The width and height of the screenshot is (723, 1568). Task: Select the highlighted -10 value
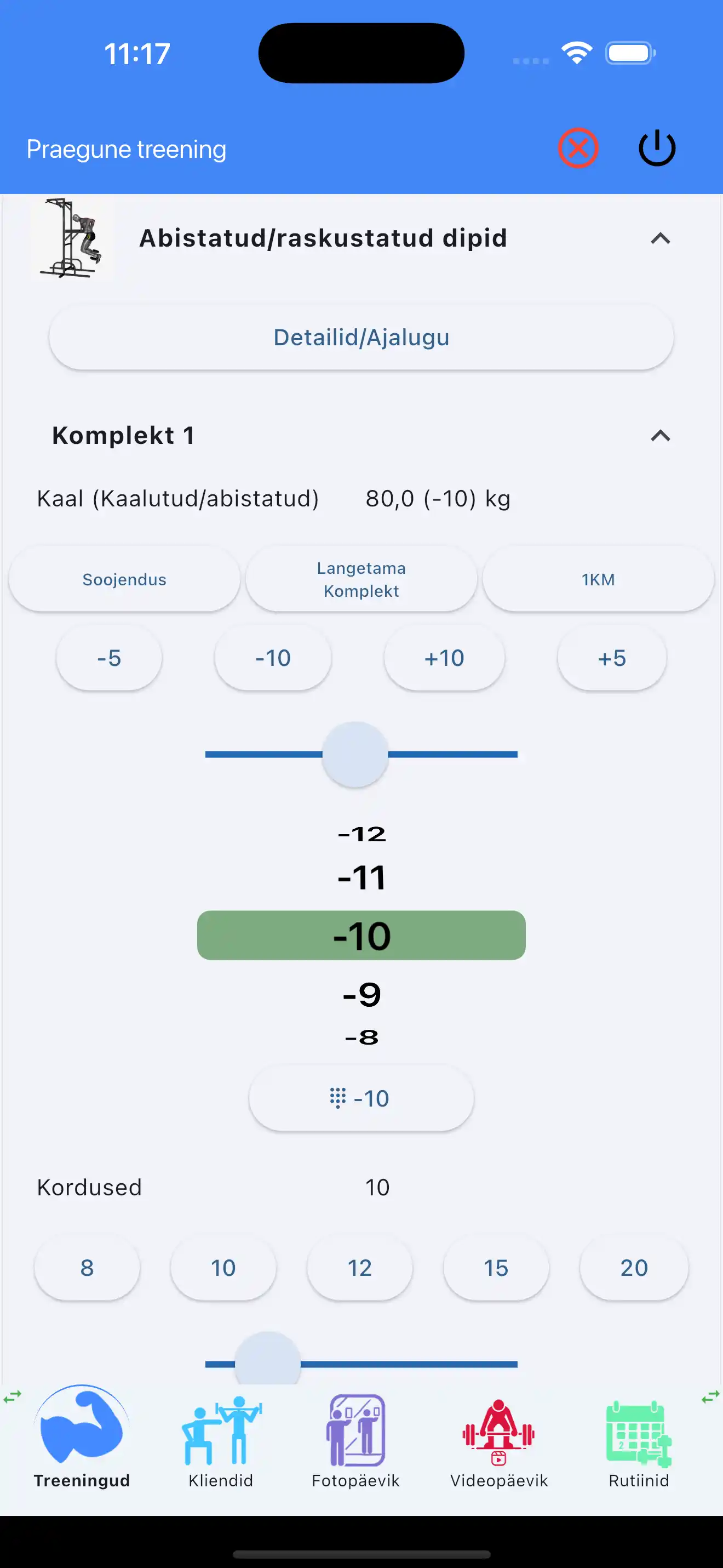pos(361,936)
